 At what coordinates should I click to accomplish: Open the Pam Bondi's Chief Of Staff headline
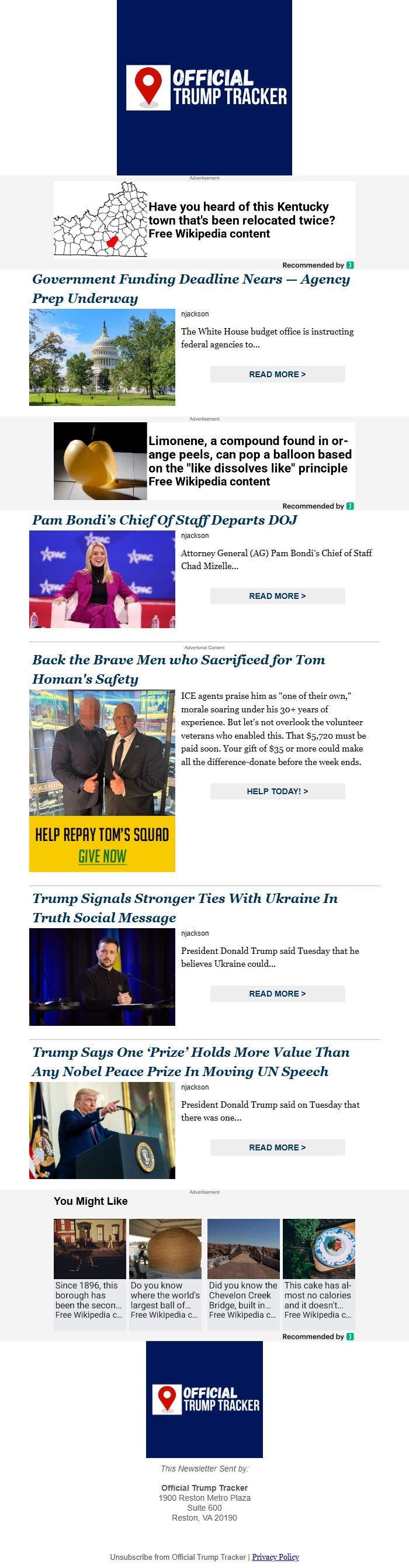pyautogui.click(x=165, y=520)
